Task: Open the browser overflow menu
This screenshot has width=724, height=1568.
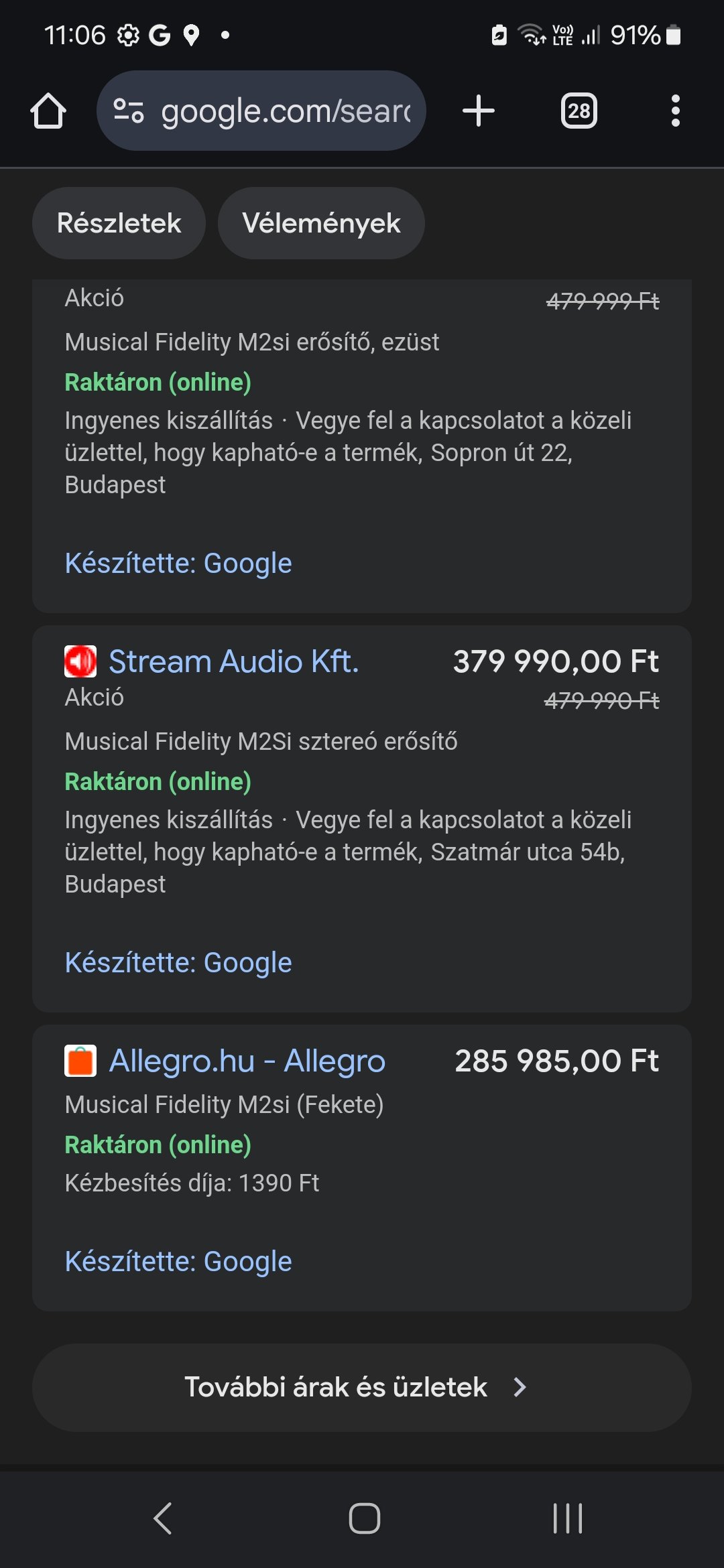Action: tap(675, 111)
